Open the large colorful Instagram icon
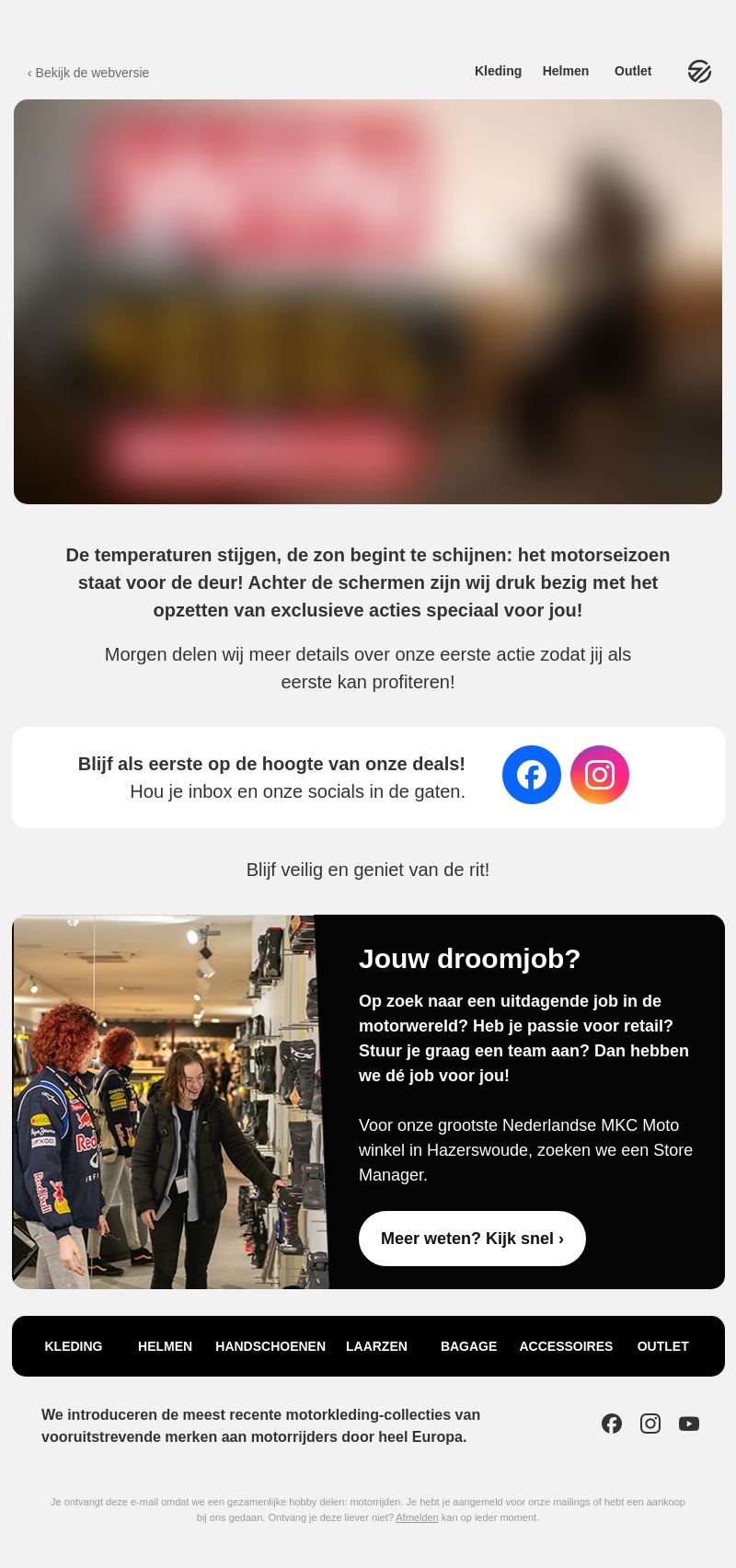736x1568 pixels. coord(600,775)
